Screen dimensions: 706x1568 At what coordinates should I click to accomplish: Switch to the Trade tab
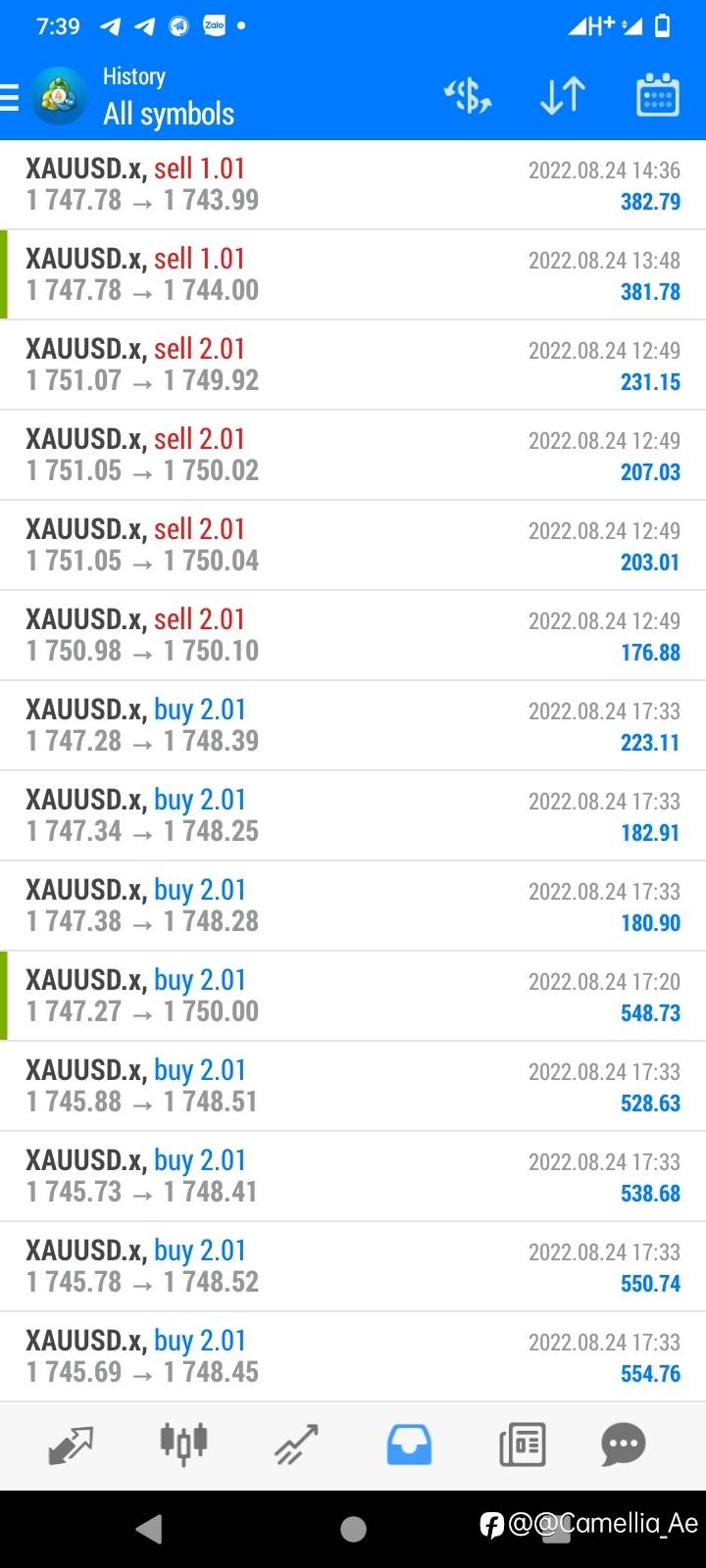coord(297,1445)
